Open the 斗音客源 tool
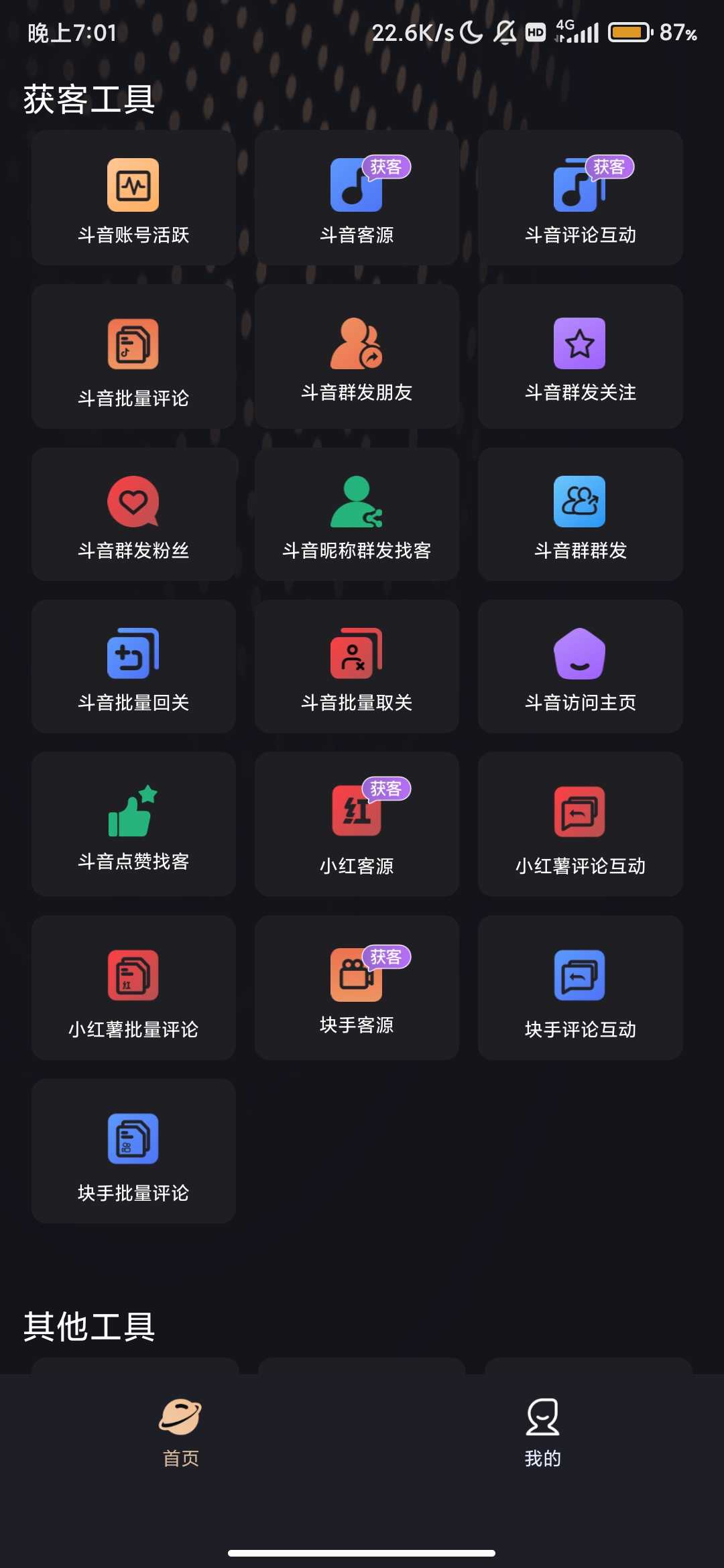 [357, 198]
